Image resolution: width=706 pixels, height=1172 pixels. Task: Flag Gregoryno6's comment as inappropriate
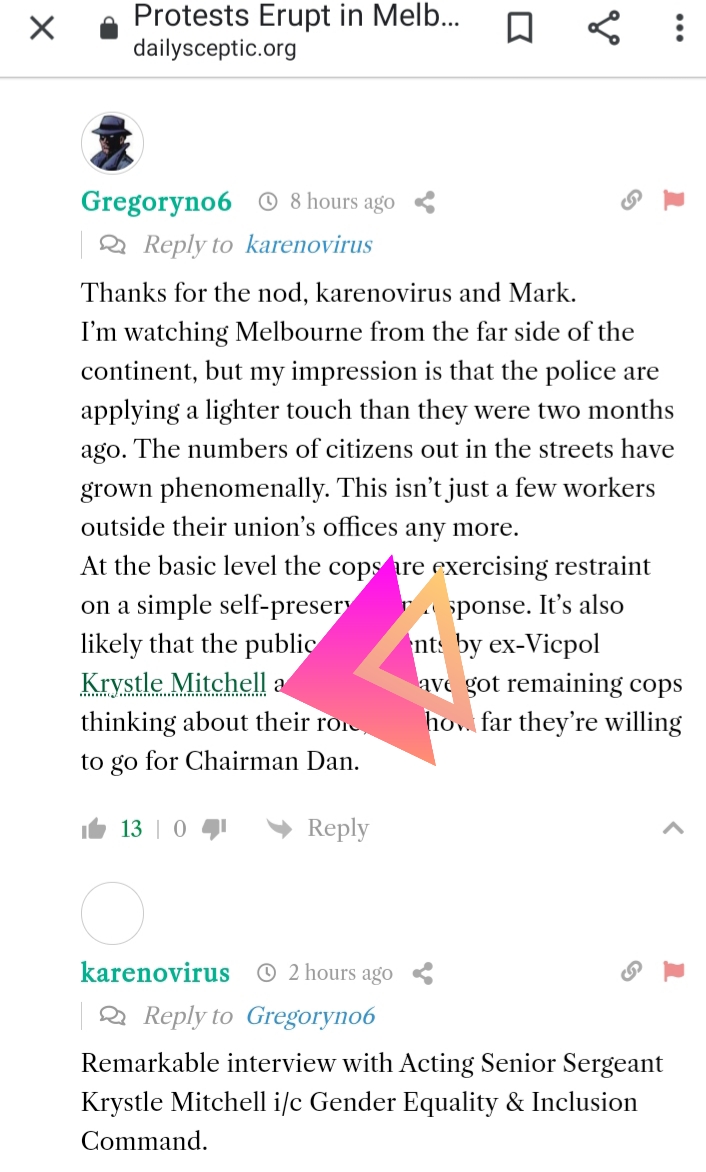pyautogui.click(x=673, y=201)
